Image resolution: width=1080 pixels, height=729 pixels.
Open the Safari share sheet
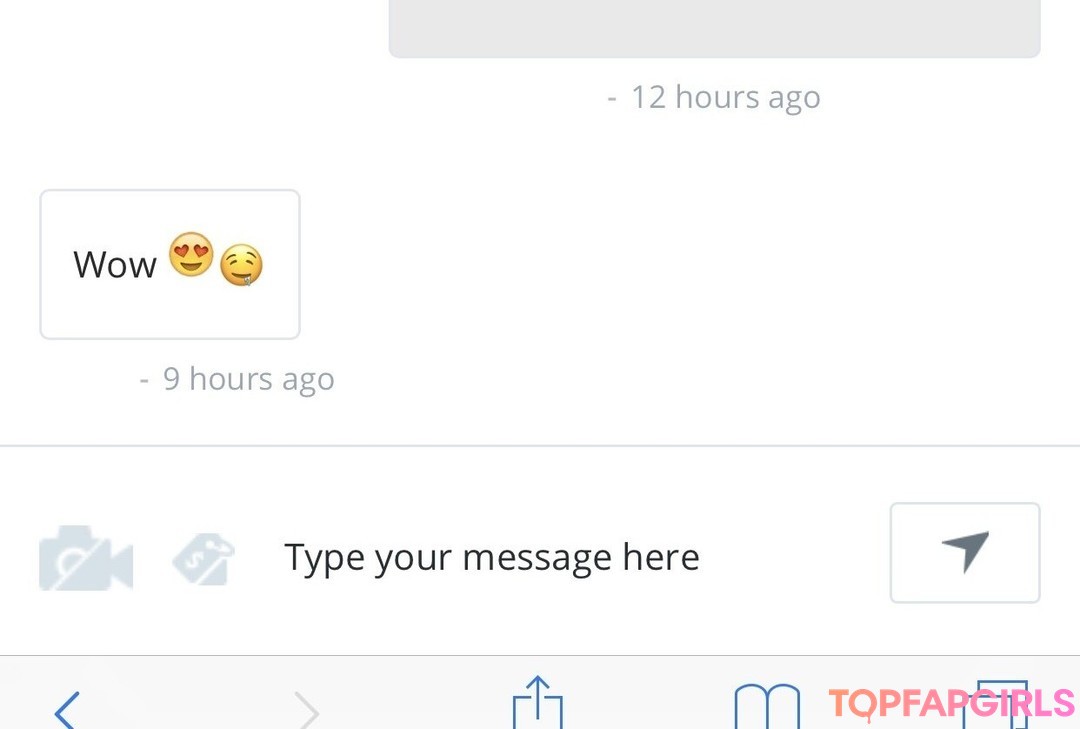538,704
